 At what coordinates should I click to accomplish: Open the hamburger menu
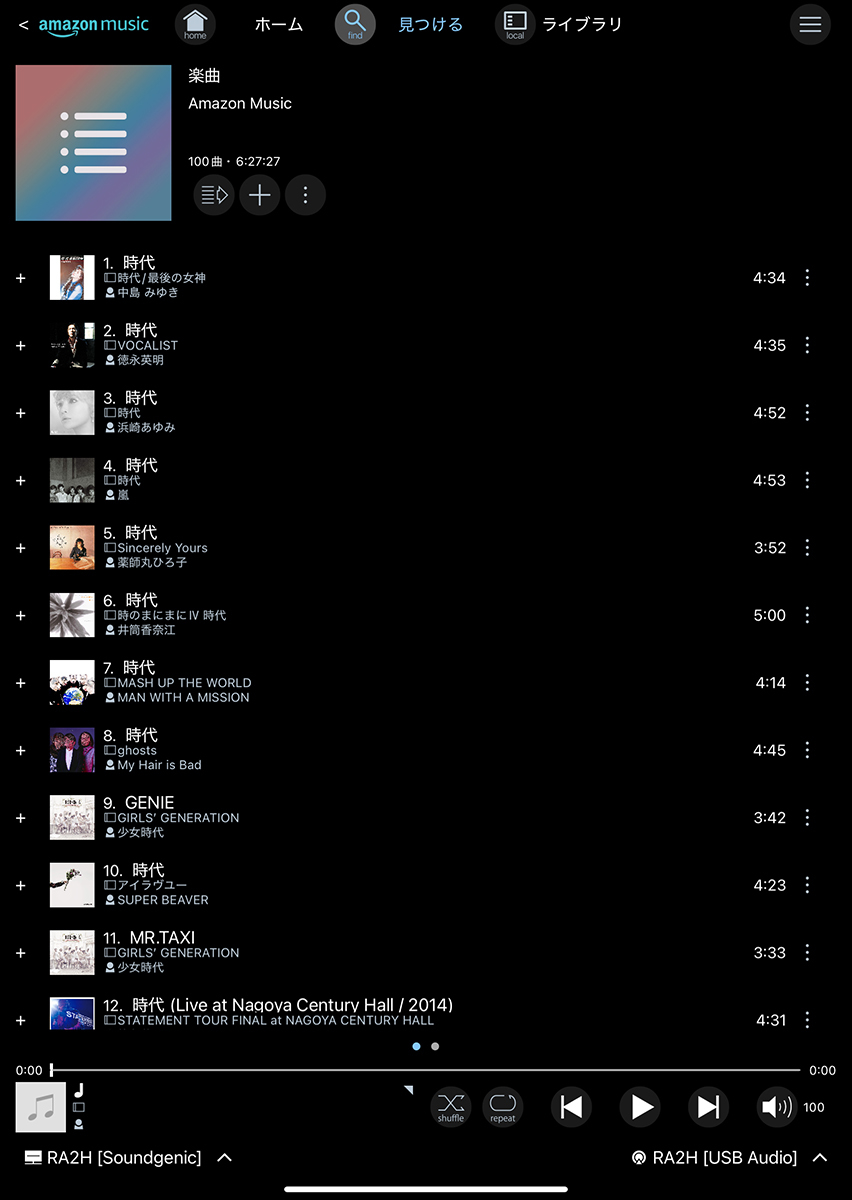(x=810, y=25)
